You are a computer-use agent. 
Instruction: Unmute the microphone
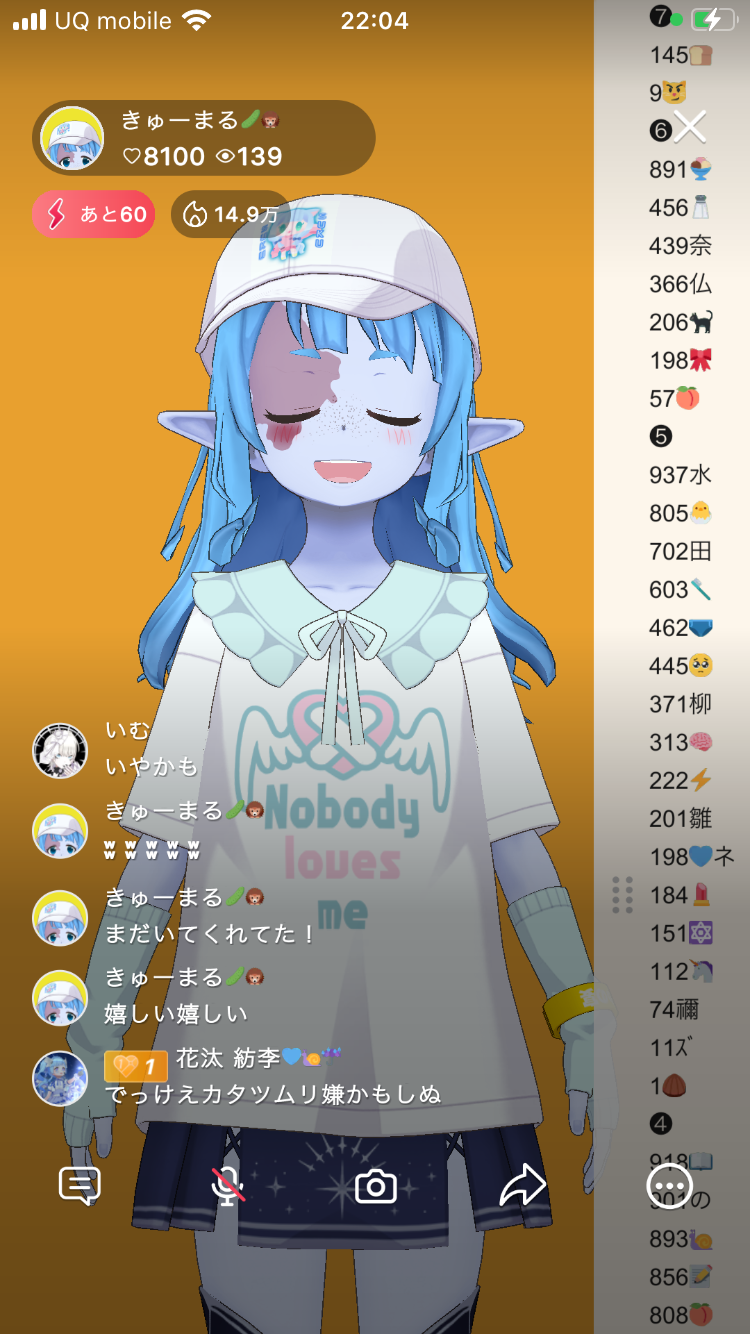[x=228, y=1186]
